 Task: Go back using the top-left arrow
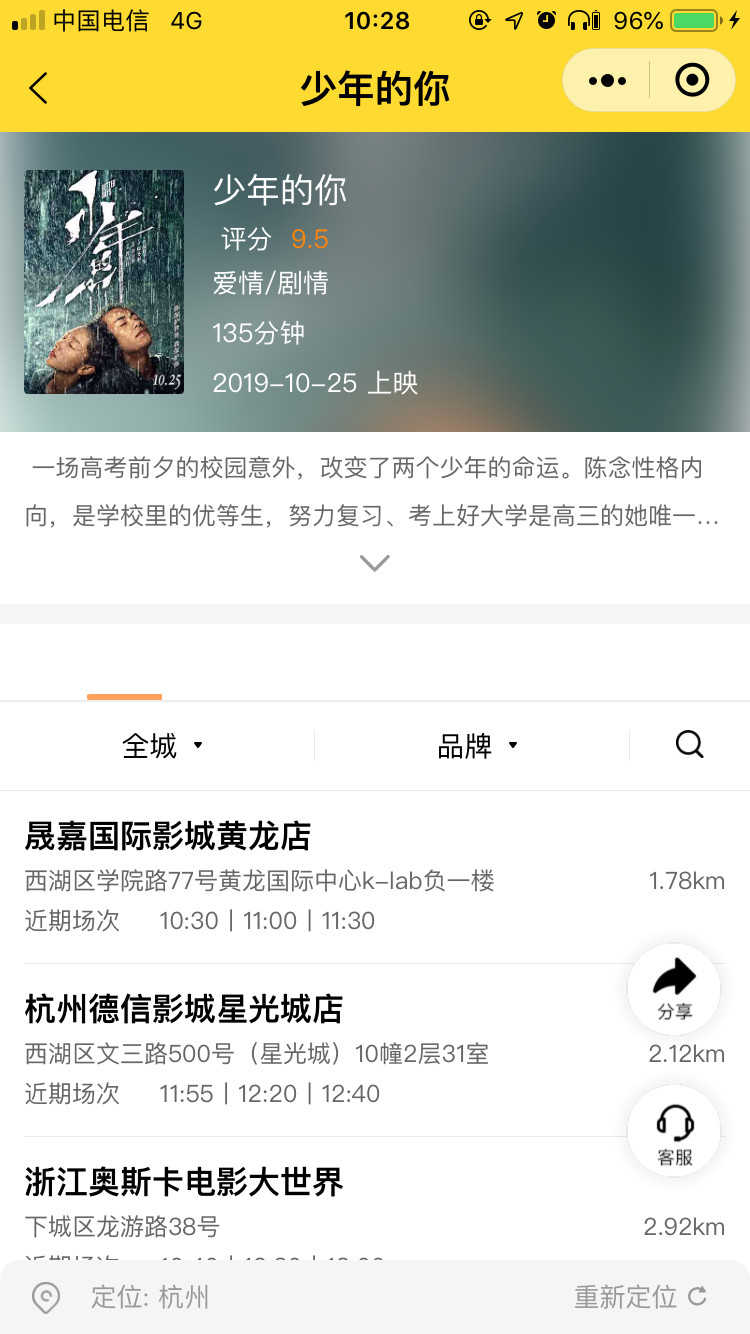click(39, 88)
